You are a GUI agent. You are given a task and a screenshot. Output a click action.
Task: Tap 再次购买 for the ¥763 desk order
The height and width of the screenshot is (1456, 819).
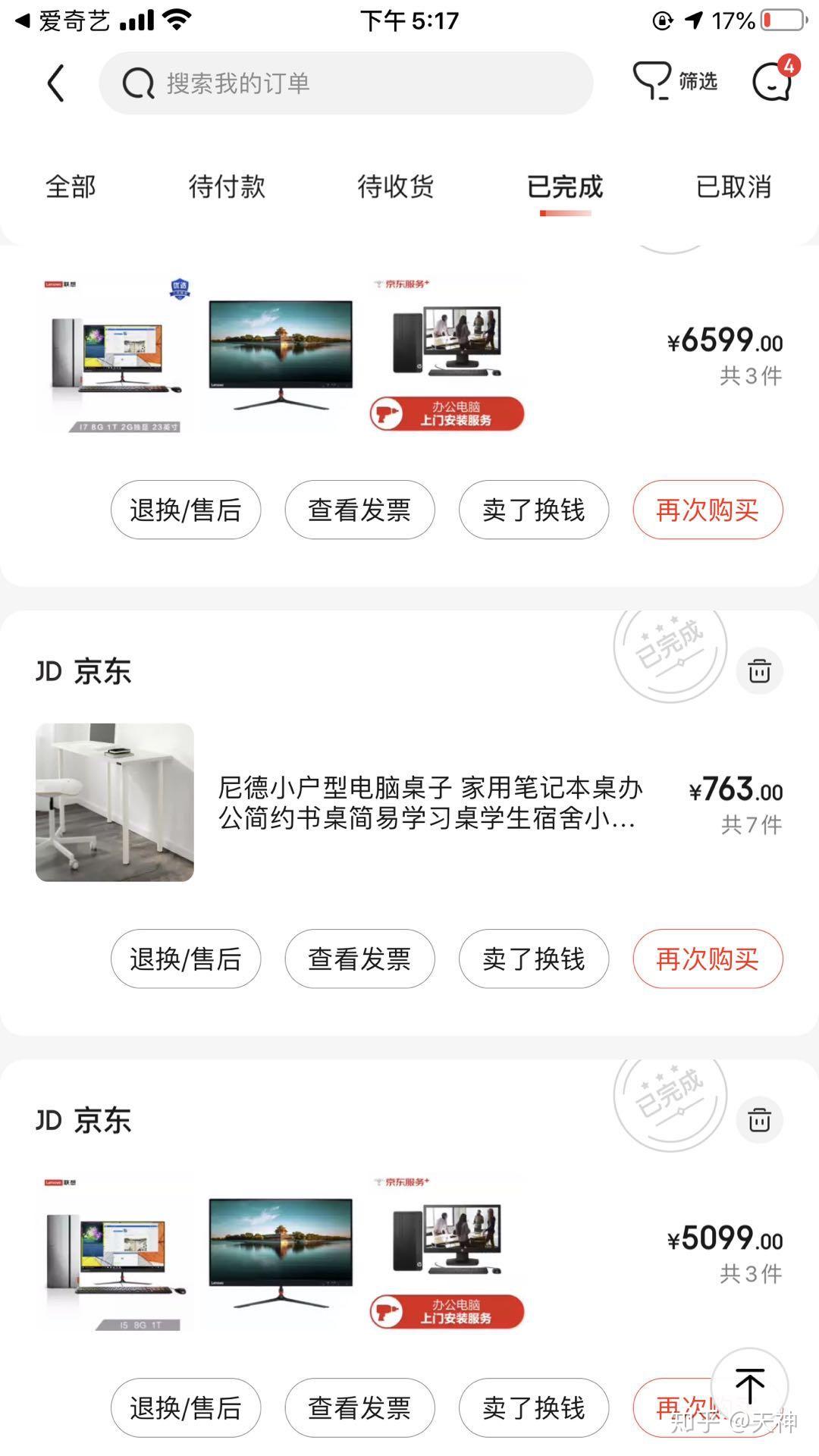708,959
